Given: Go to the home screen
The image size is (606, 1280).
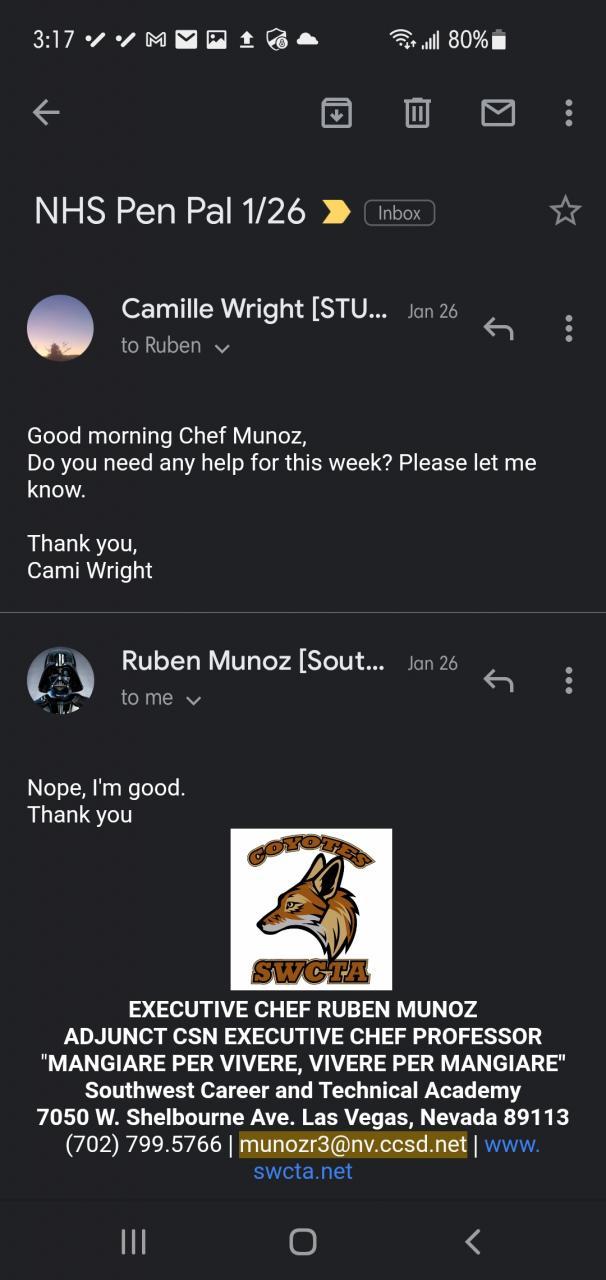Looking at the screenshot, I should click(x=303, y=1241).
